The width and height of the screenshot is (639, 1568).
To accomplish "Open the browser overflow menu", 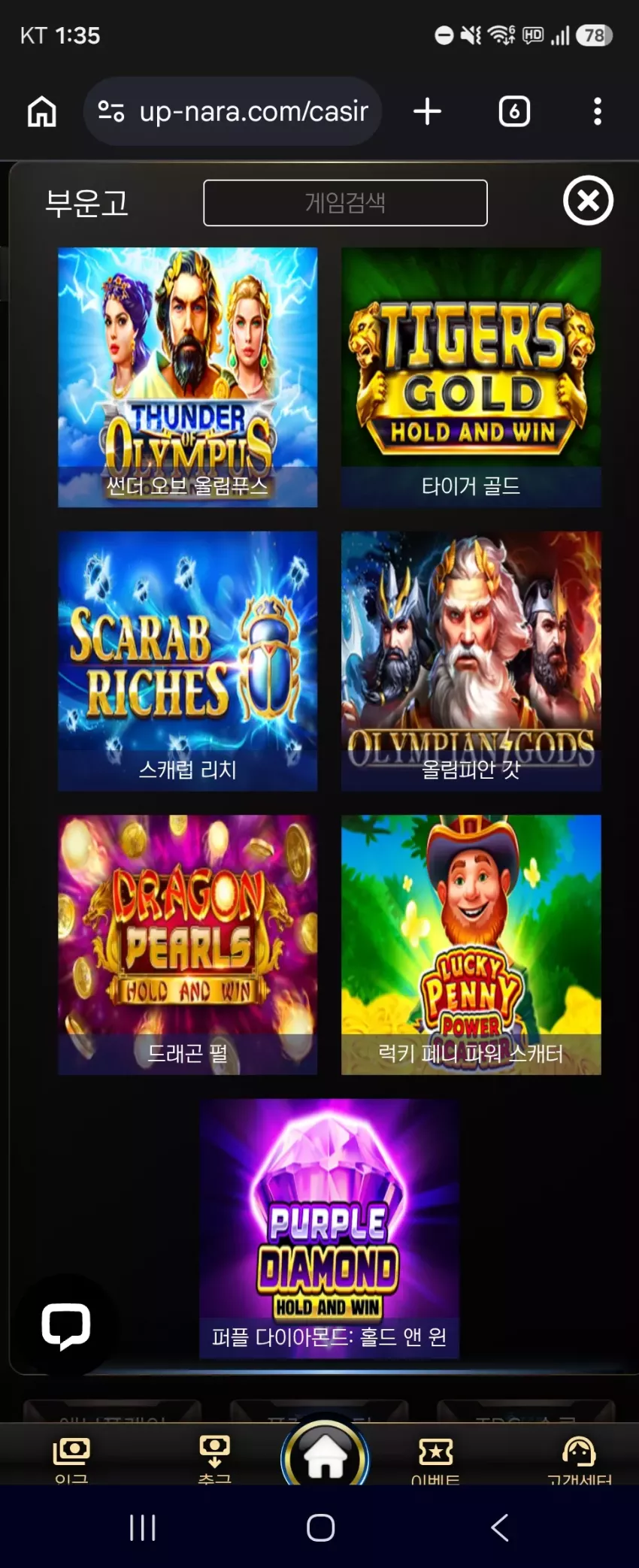I will pyautogui.click(x=598, y=111).
